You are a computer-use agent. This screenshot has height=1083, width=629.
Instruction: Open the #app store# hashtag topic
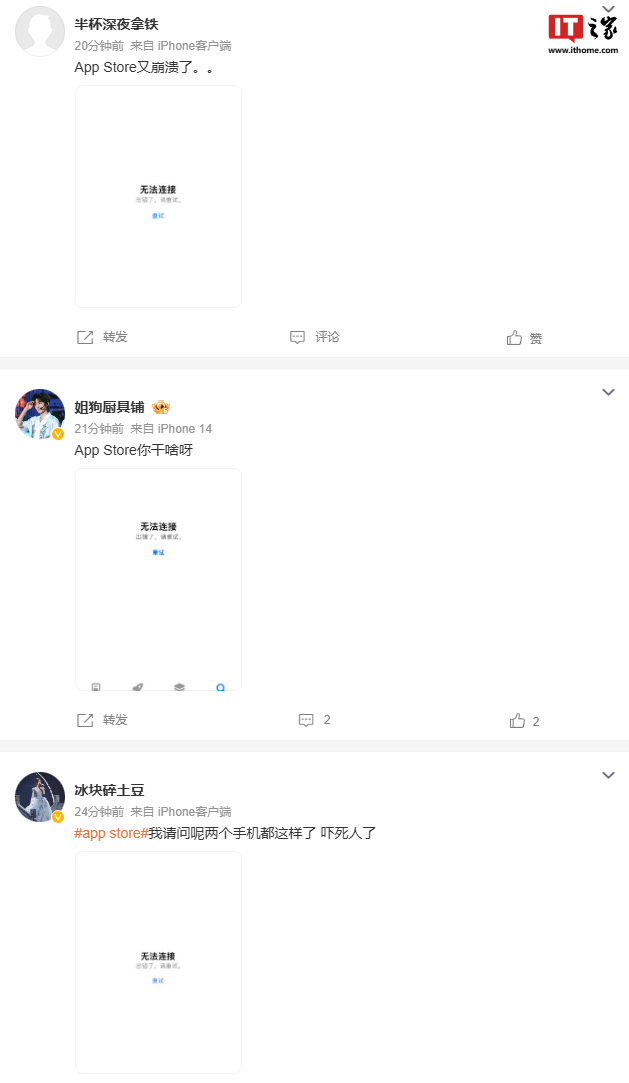111,832
